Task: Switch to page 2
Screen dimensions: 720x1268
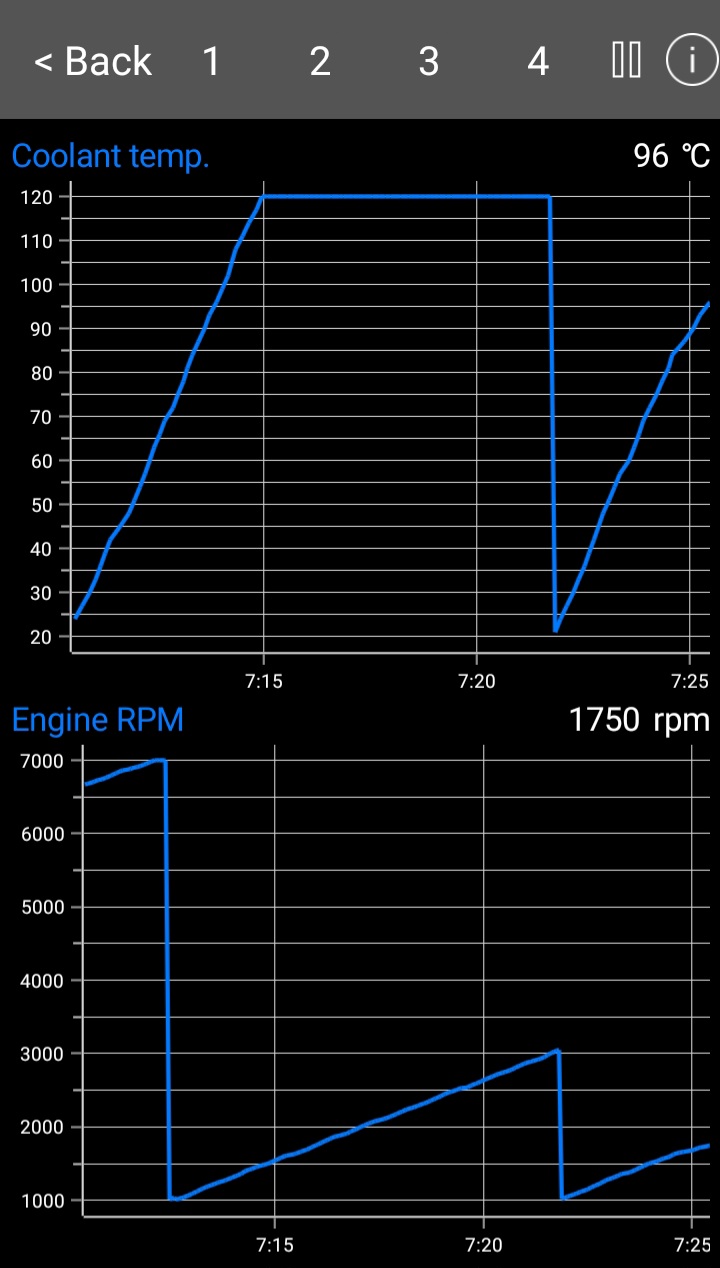Action: [x=320, y=62]
